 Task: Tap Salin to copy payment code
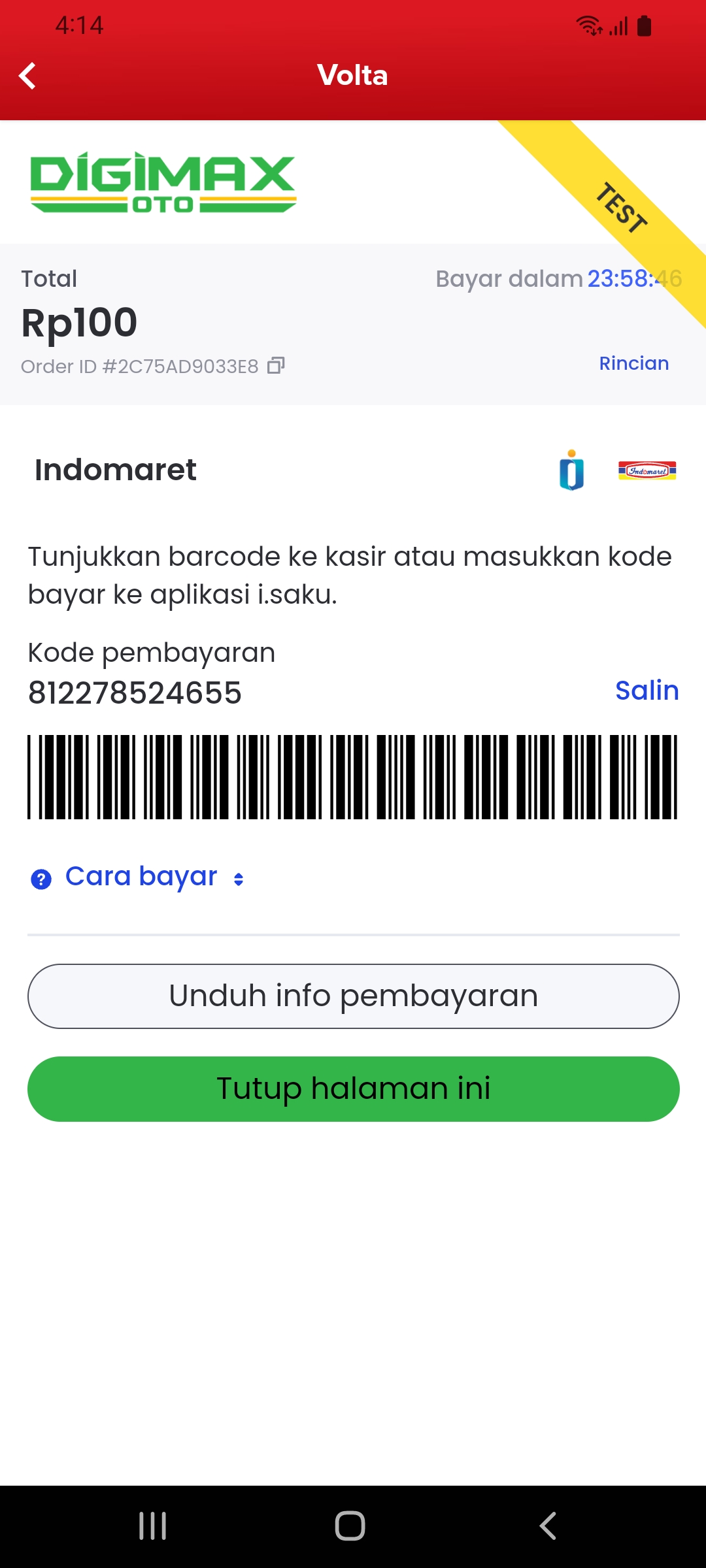[647, 691]
